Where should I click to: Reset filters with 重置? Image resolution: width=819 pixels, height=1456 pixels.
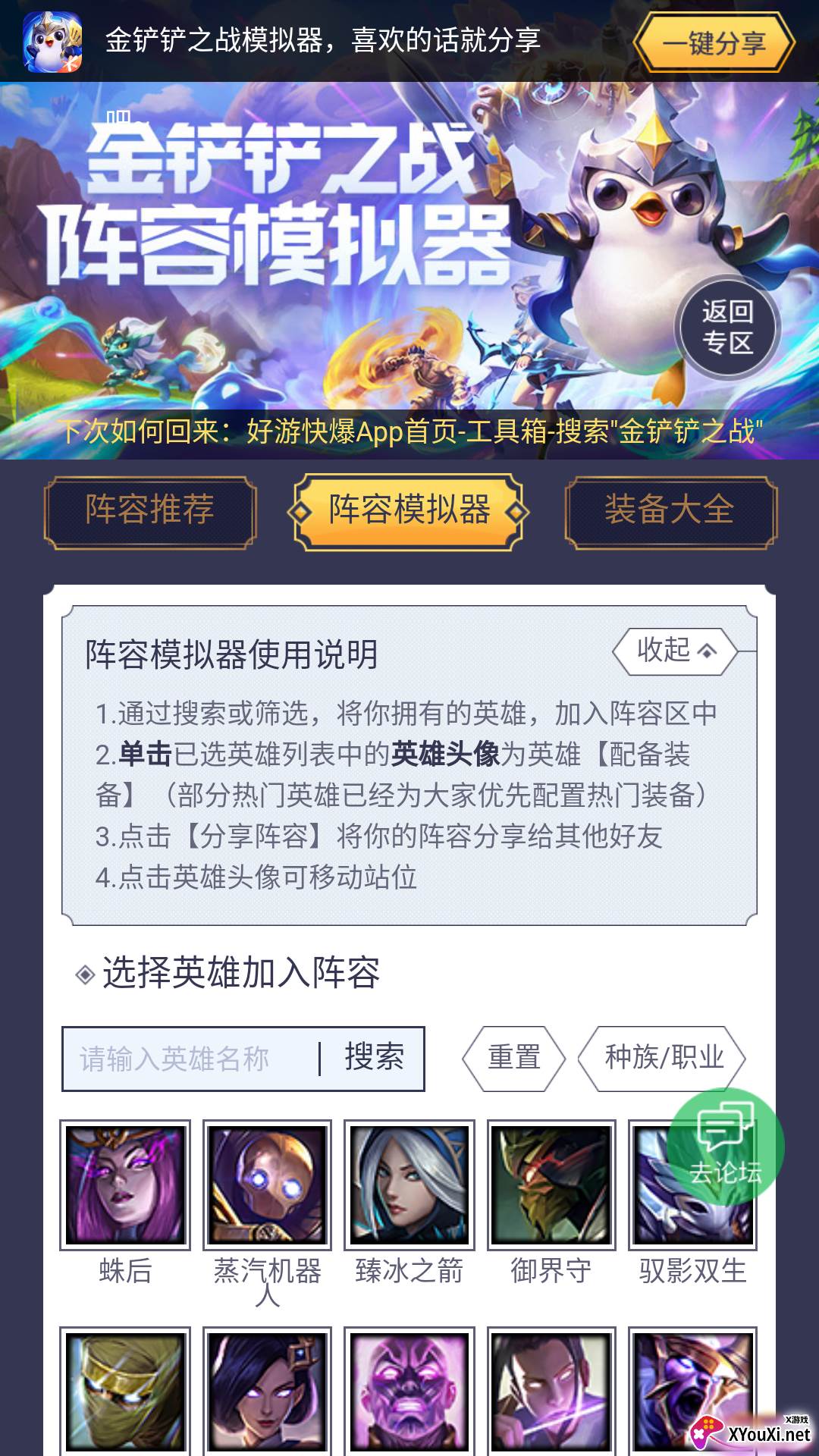tap(514, 1059)
